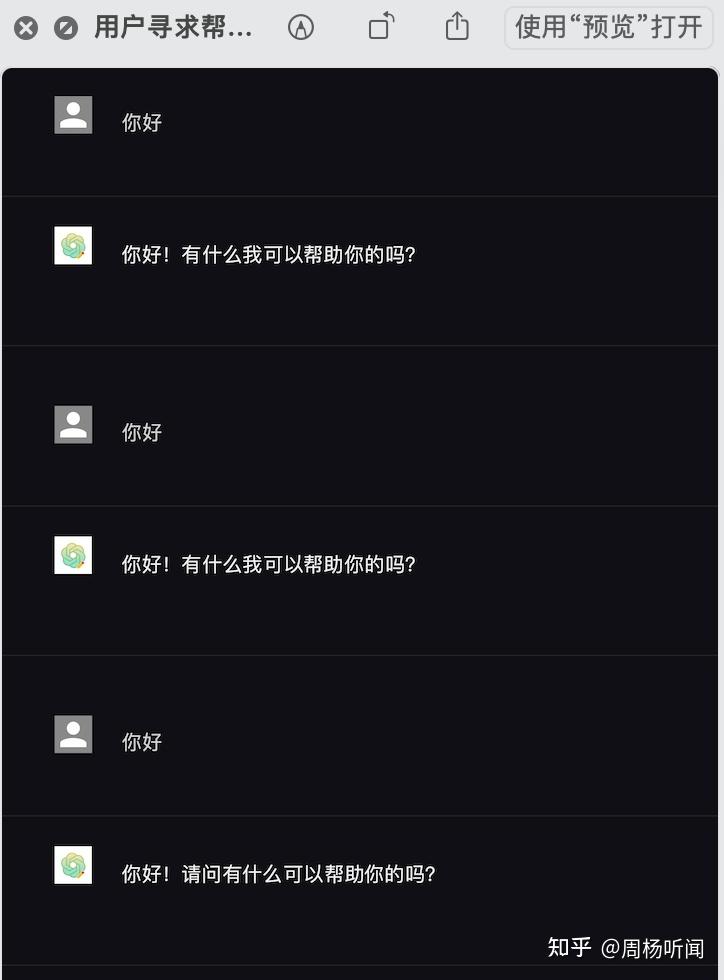Dismiss the preview with the X button
Image resolution: width=724 pixels, height=980 pixels.
(x=25, y=28)
